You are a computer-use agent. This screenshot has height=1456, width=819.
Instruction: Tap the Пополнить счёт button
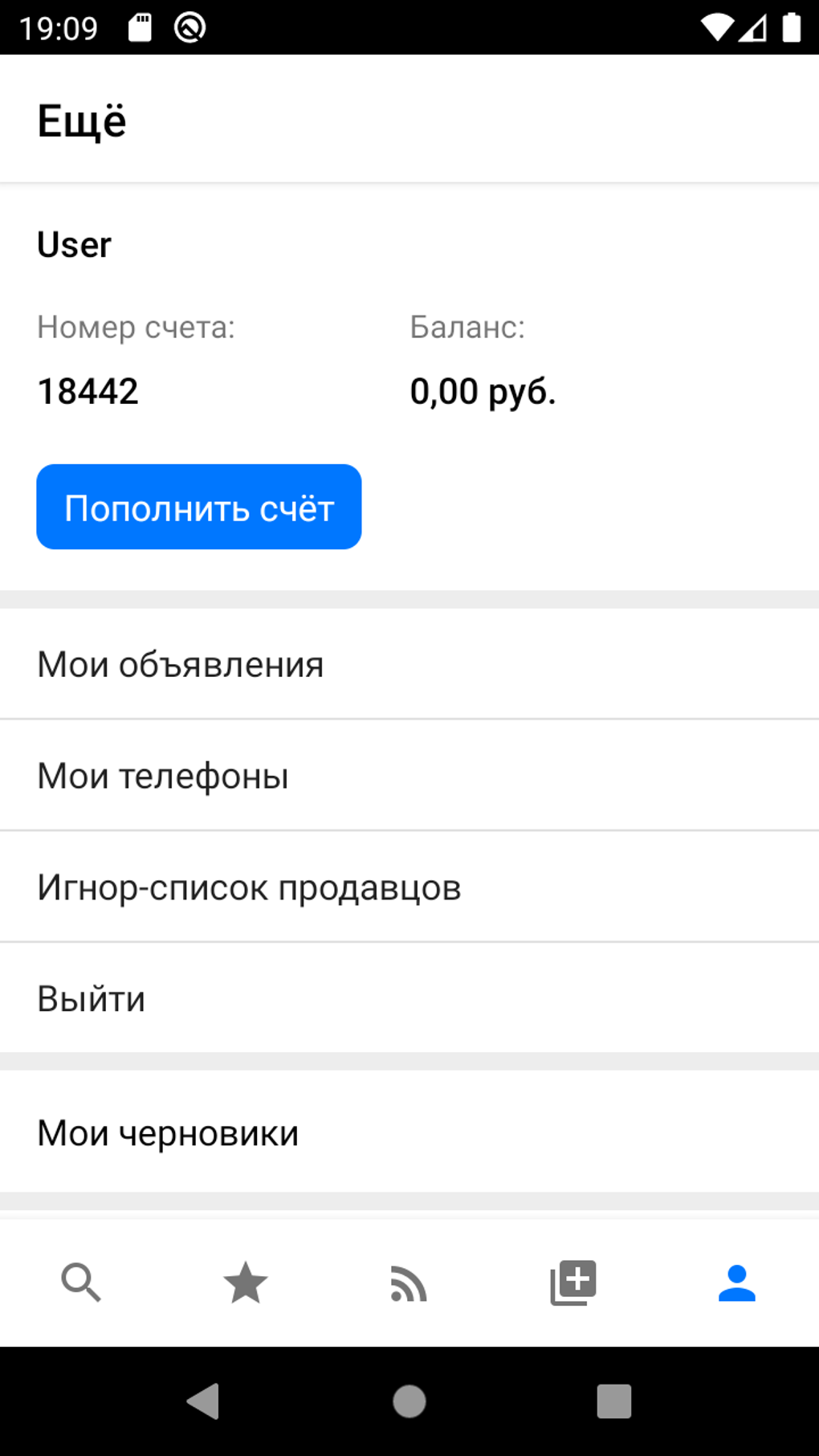click(198, 507)
